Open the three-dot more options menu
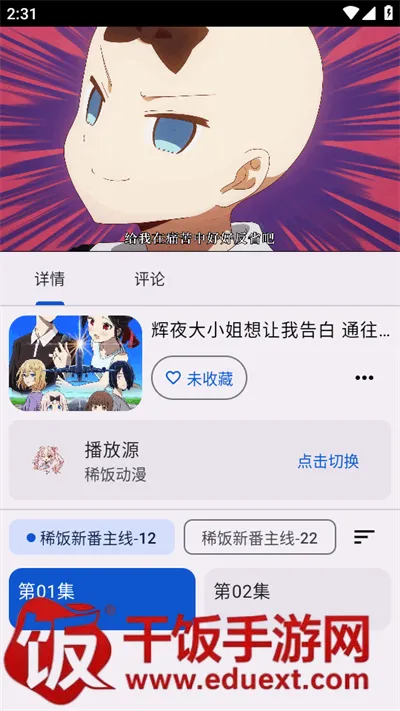The height and width of the screenshot is (711, 400). (364, 378)
